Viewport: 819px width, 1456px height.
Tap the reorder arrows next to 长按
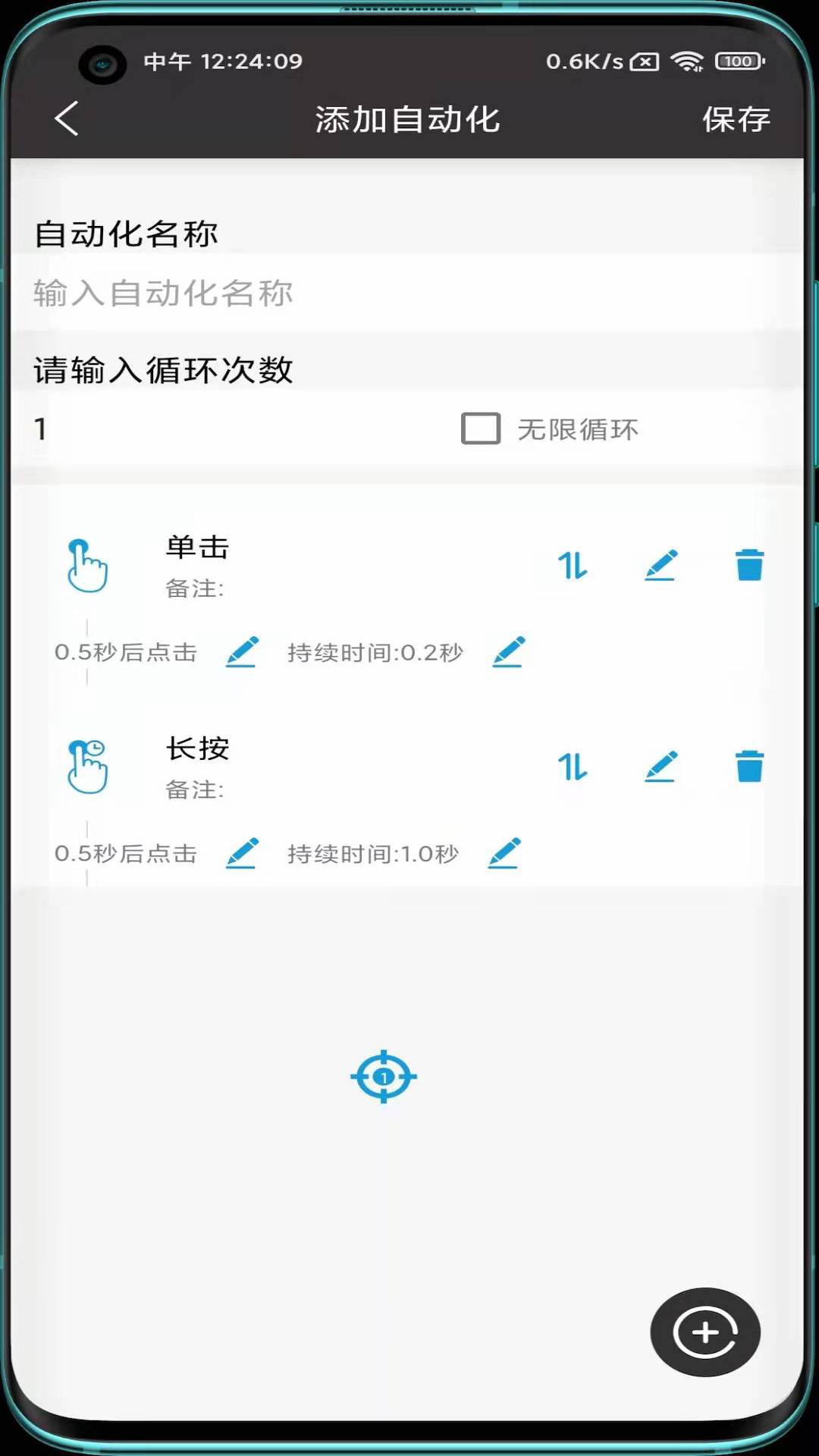[x=573, y=767]
